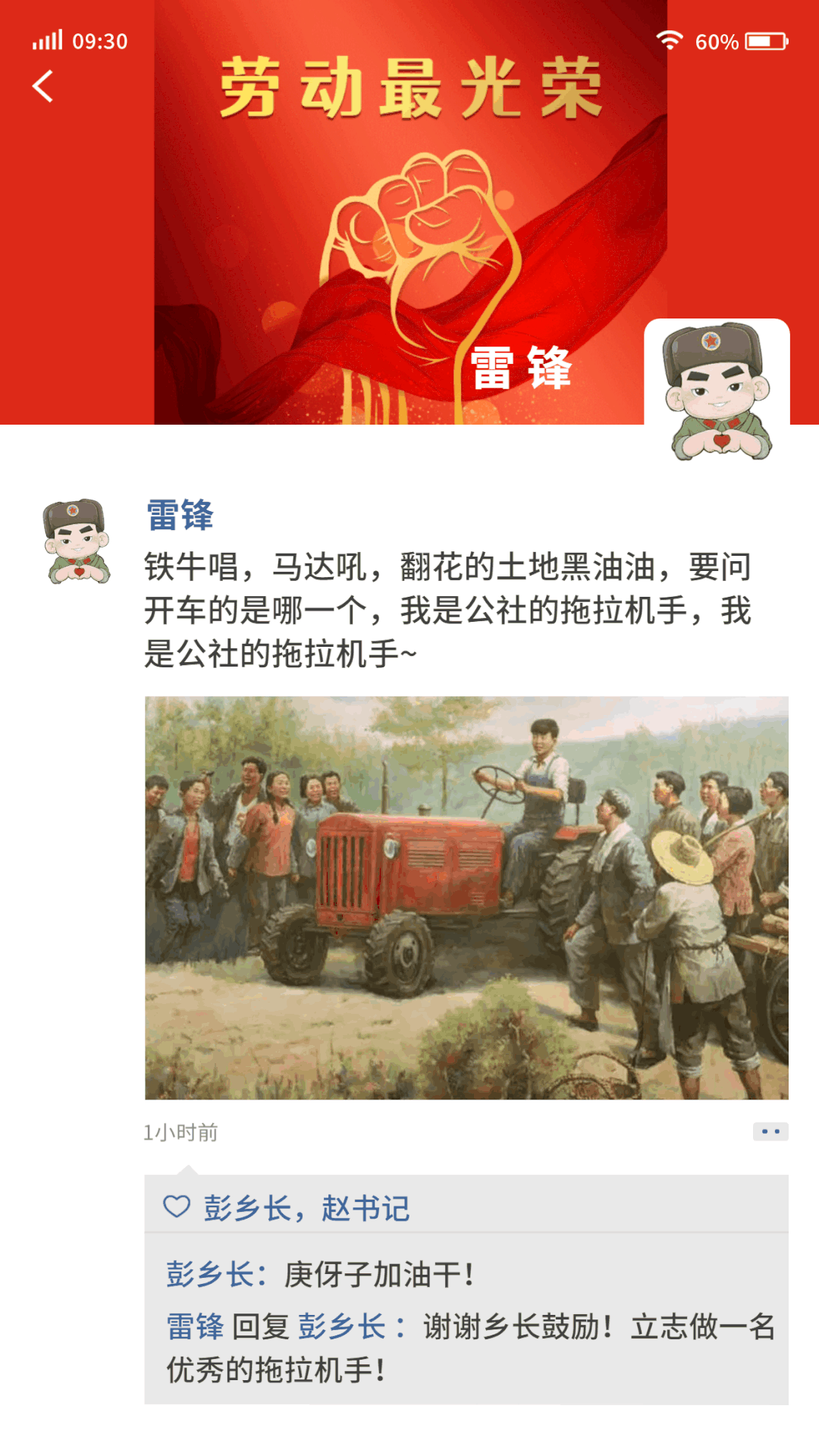The image size is (819, 1456).
Task: Tap the 劳动最光荣 banner image
Action: click(409, 212)
